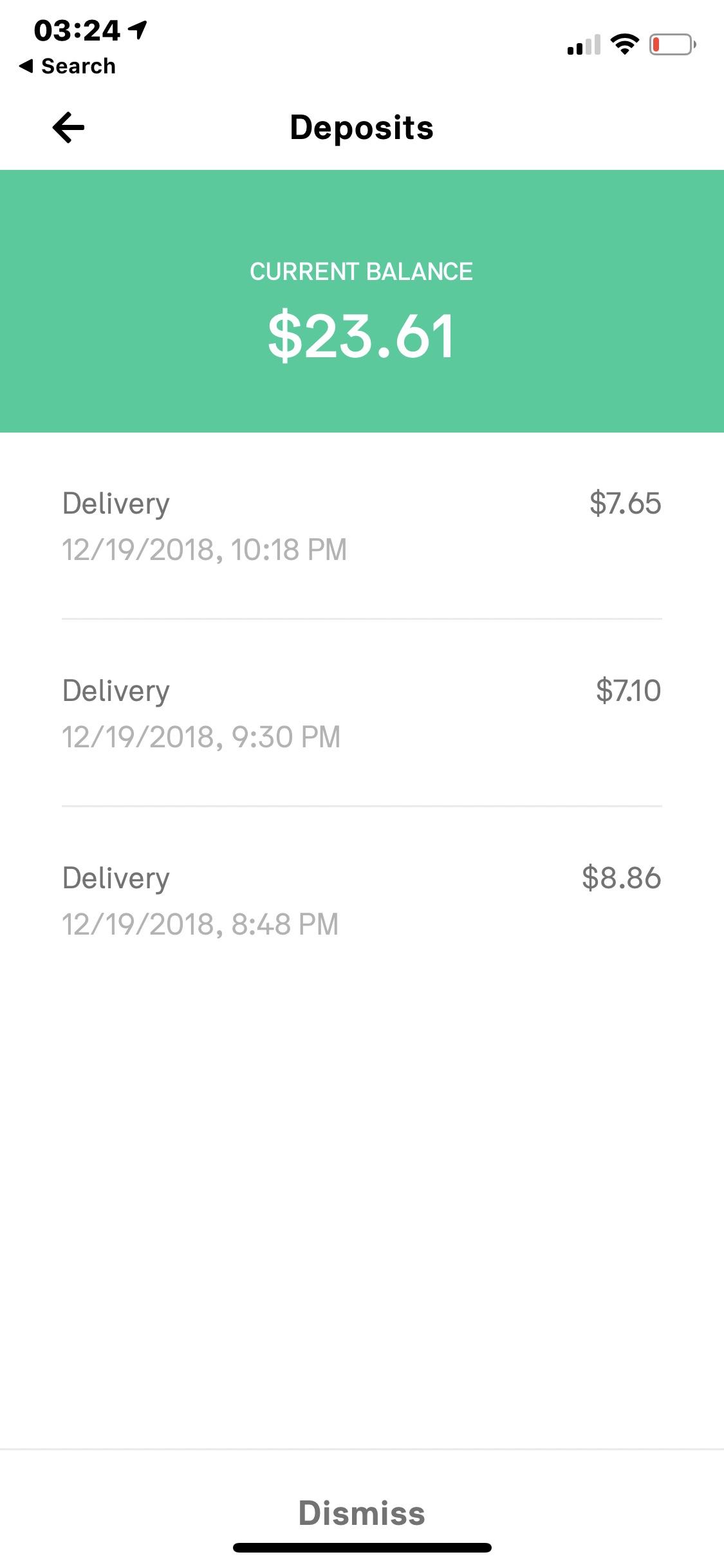Viewport: 724px width, 1568px height.
Task: Tap the cellular signal bars icon
Action: pyautogui.click(x=584, y=45)
